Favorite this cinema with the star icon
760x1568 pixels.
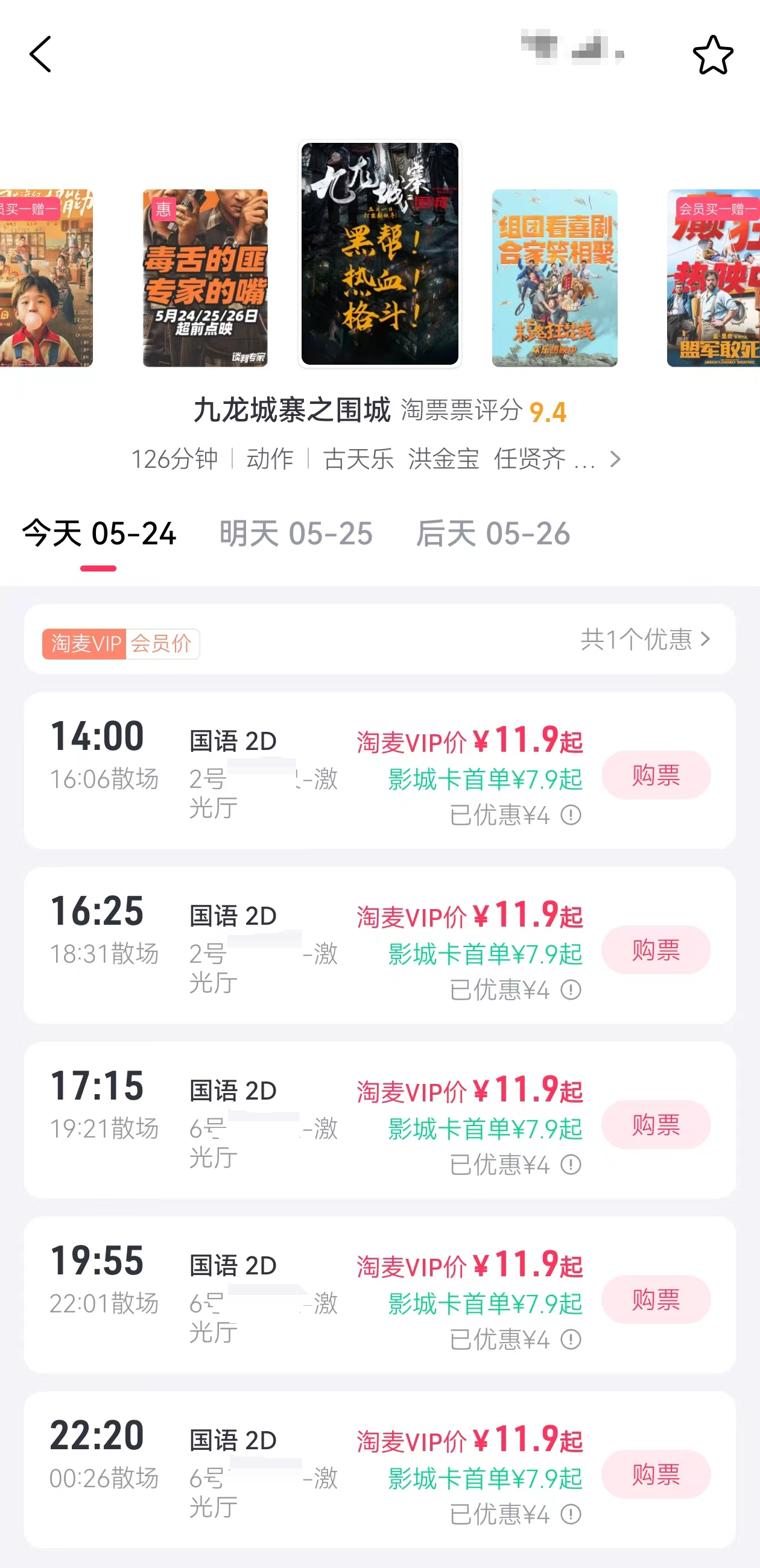[712, 55]
